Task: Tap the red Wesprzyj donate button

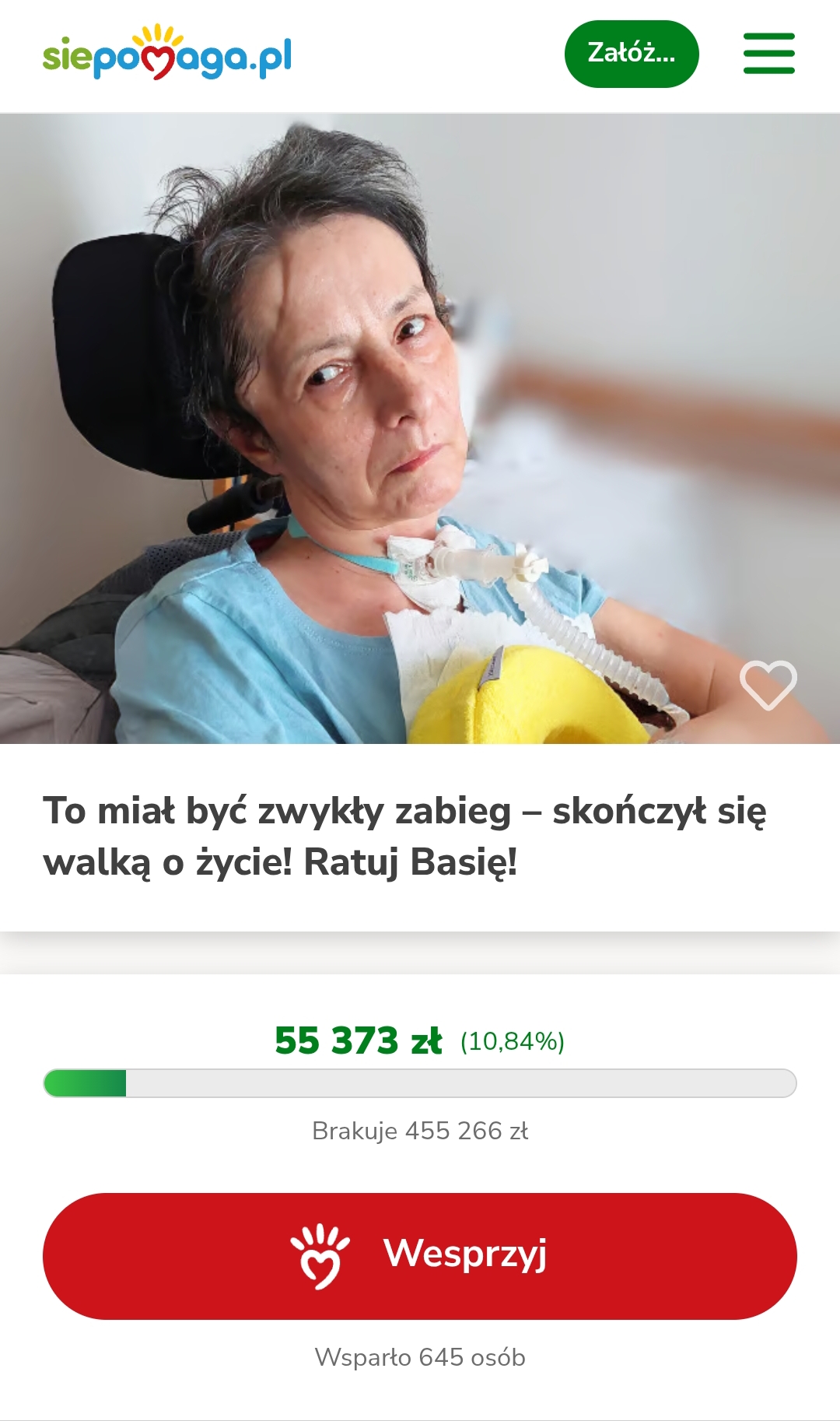Action: pyautogui.click(x=420, y=1255)
